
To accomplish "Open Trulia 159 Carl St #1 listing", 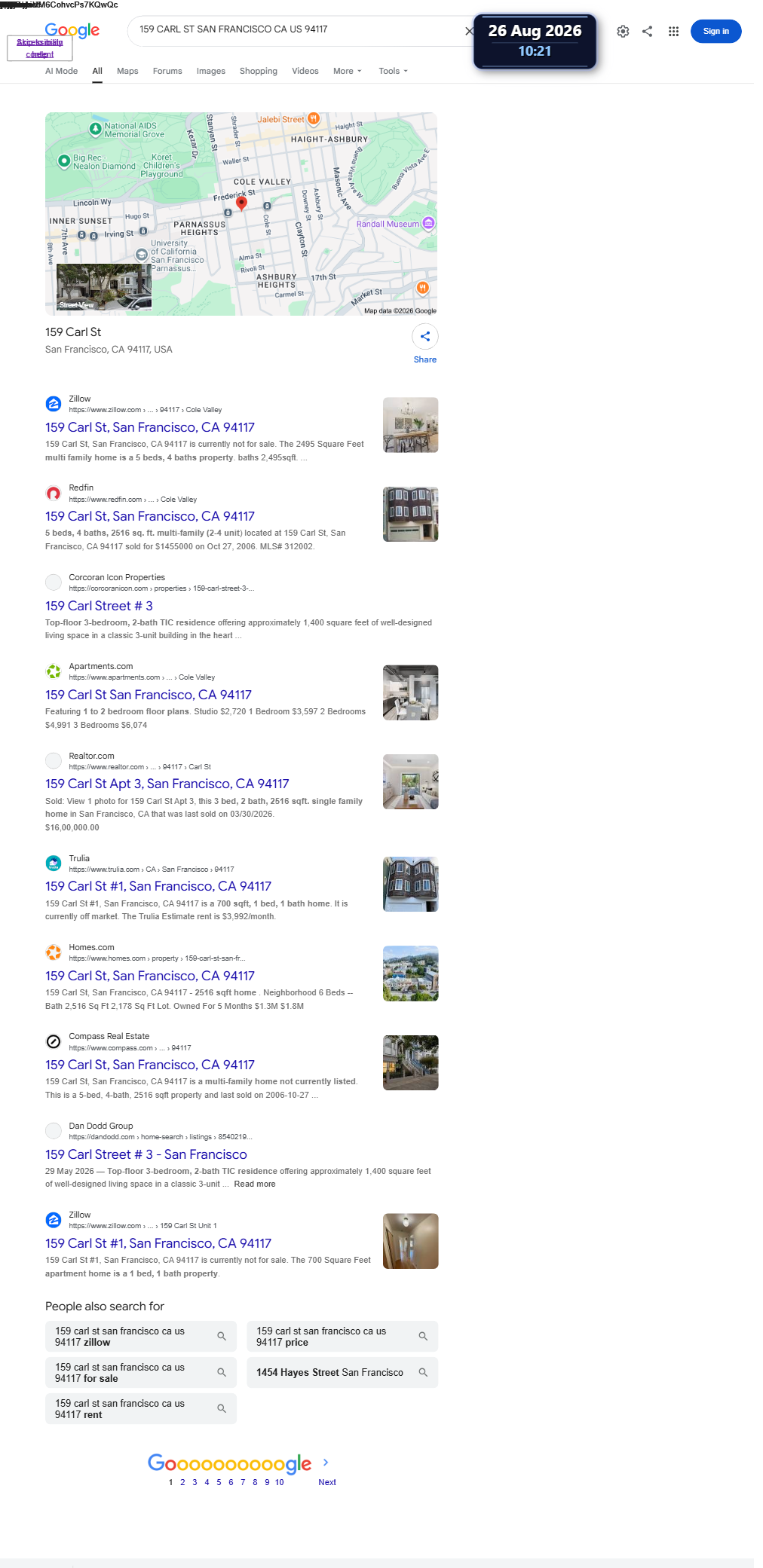I will point(158,886).
